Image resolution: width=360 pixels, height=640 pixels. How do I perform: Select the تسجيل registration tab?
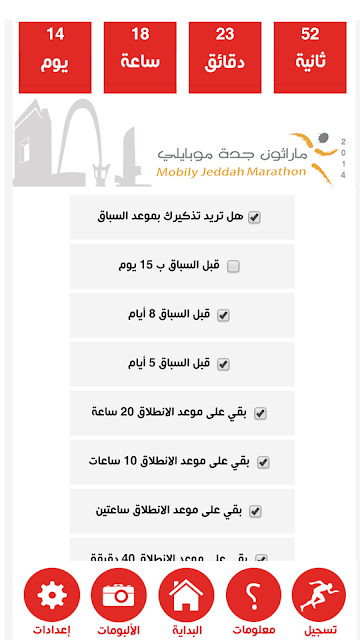319,602
